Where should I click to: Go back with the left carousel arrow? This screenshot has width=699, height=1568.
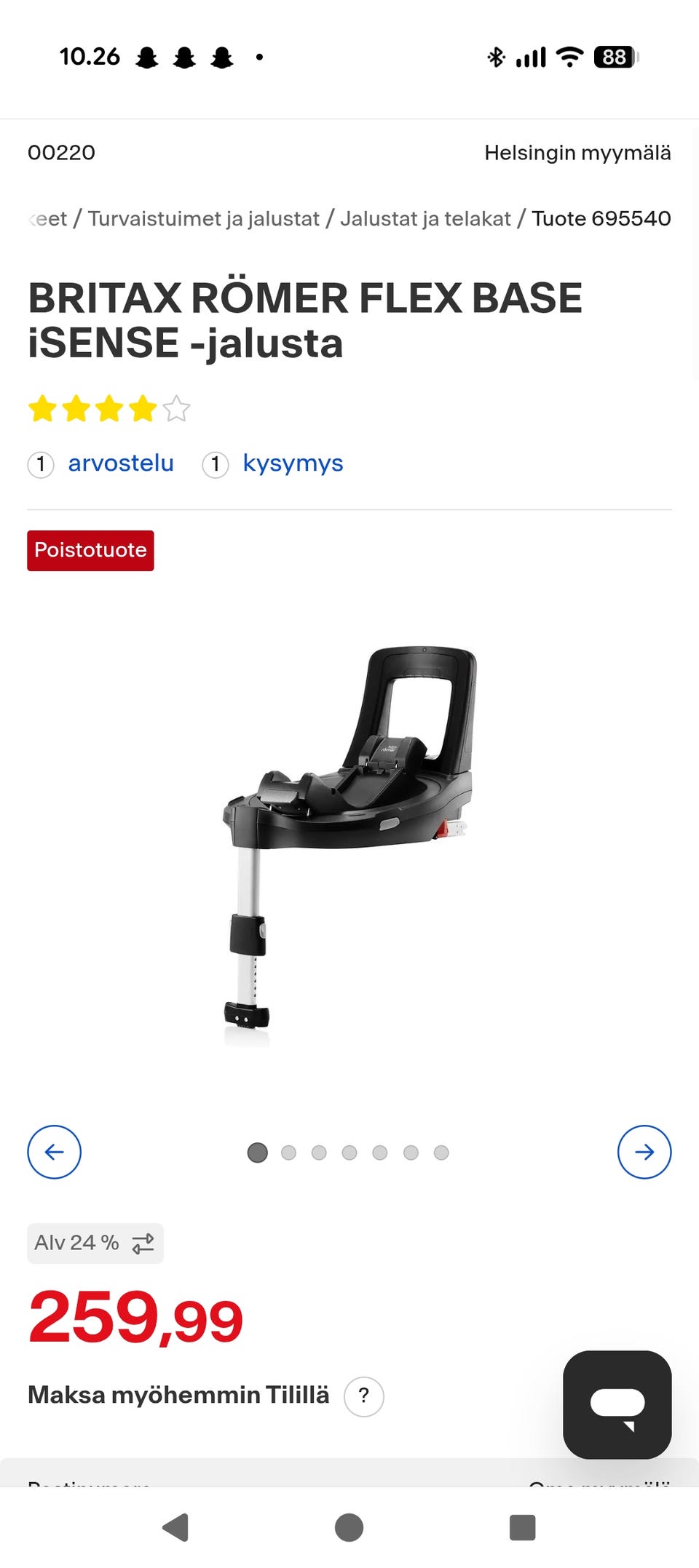pyautogui.click(x=55, y=1152)
